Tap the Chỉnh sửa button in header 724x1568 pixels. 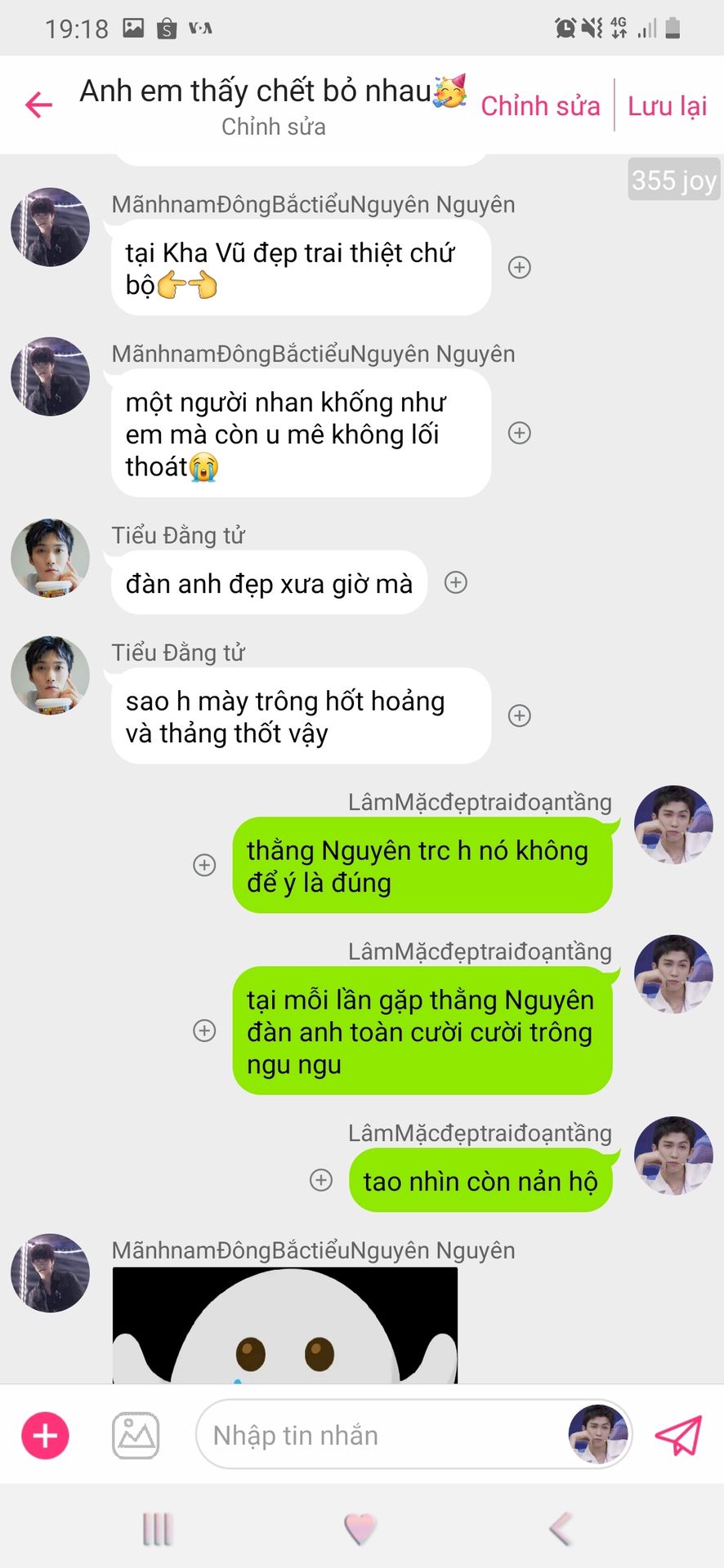(540, 106)
